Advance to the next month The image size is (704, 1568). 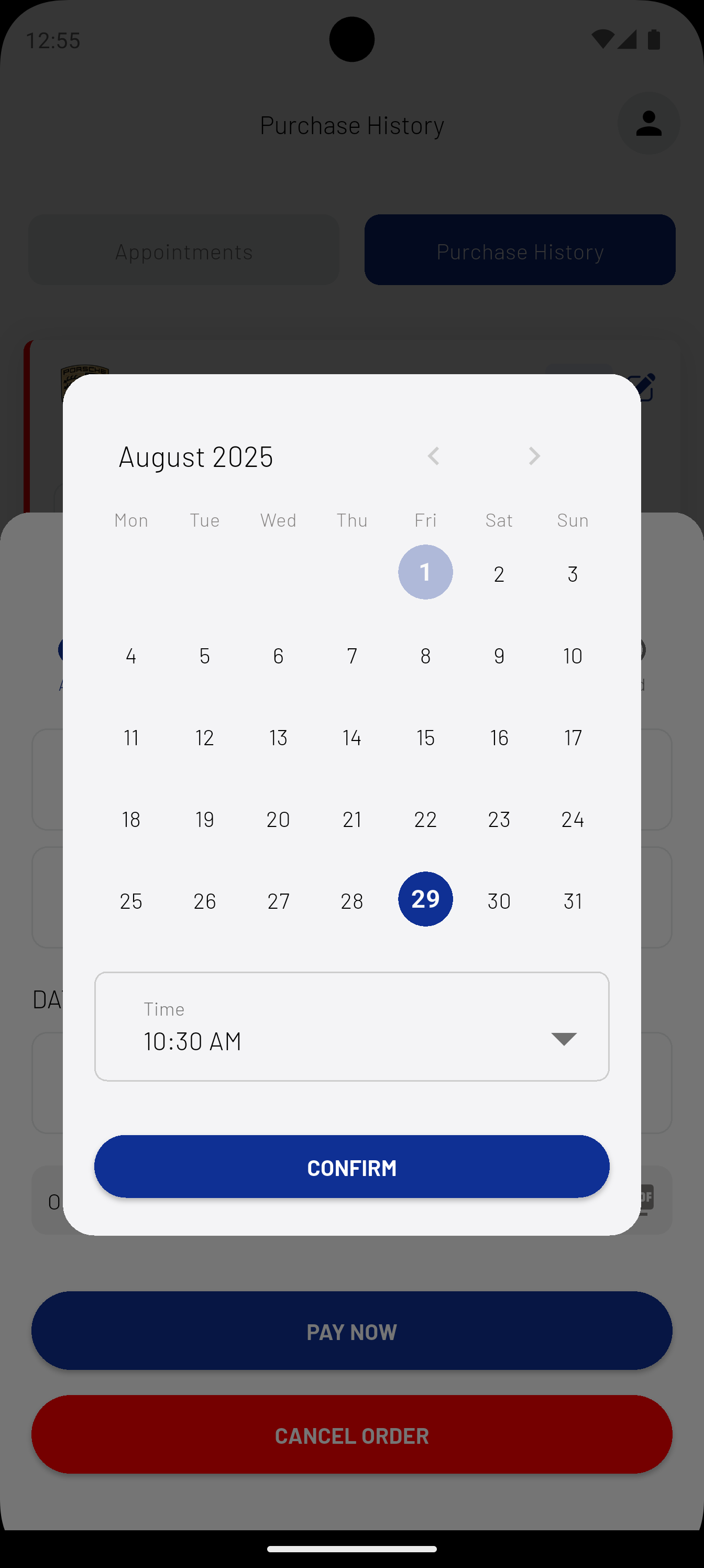pos(534,456)
